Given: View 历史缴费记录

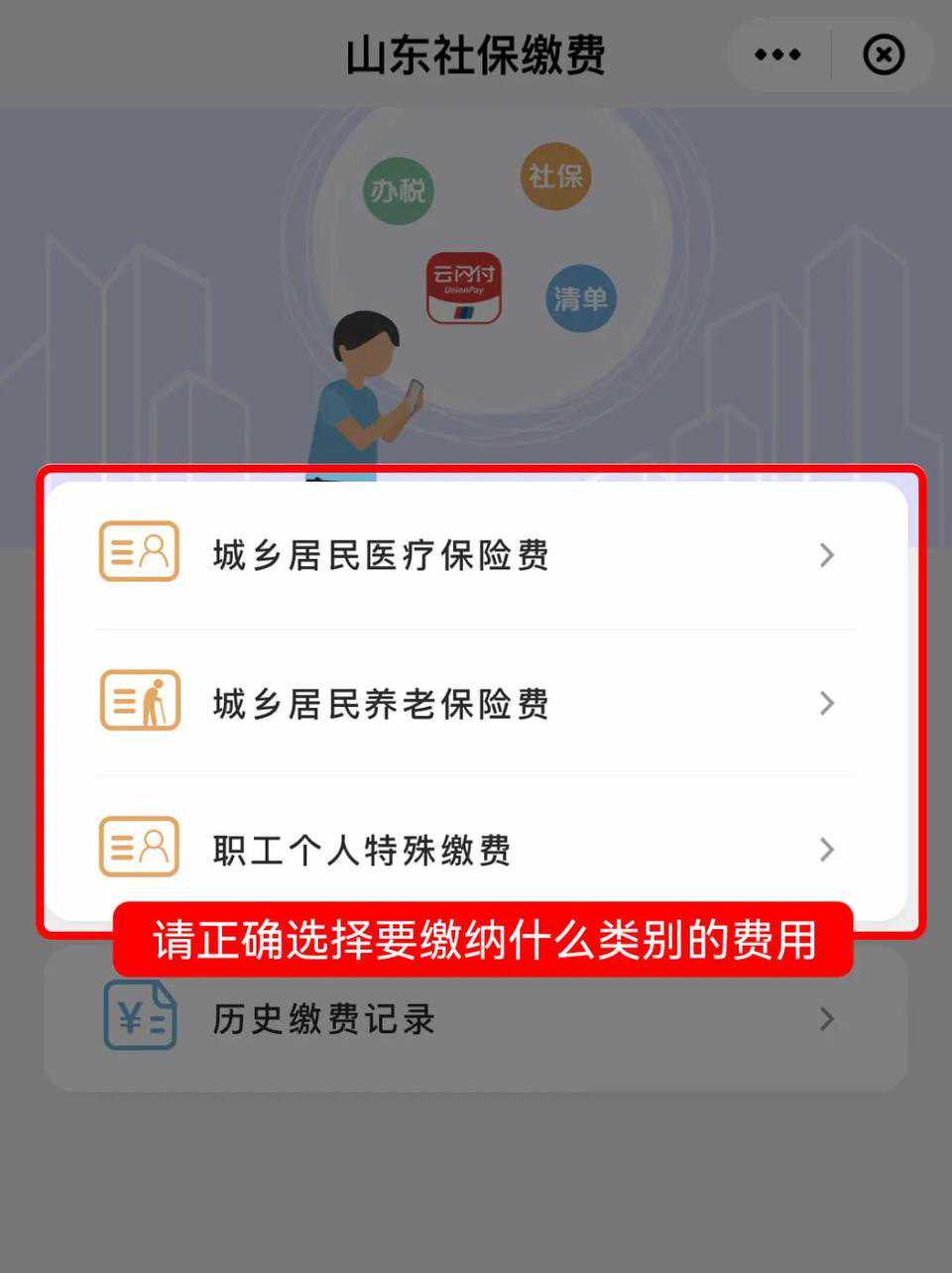Looking at the screenshot, I should [x=474, y=1018].
